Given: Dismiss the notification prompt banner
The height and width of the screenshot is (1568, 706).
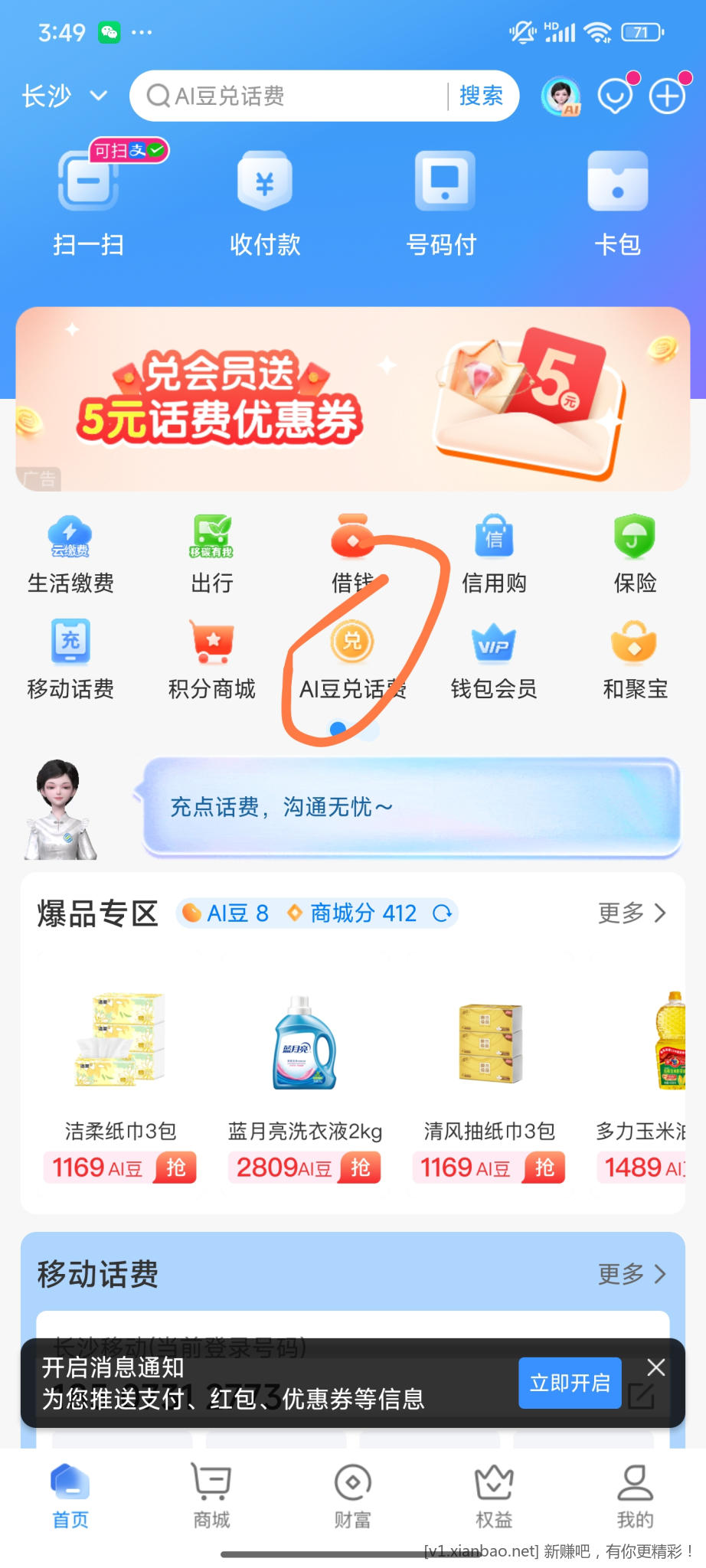Looking at the screenshot, I should click(x=656, y=1367).
